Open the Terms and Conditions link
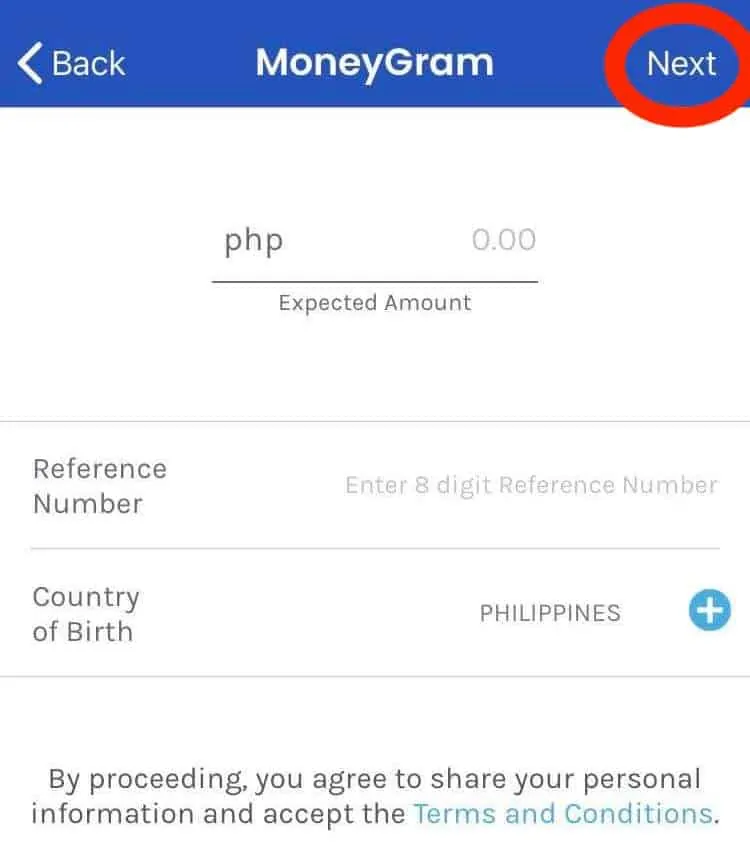 click(562, 813)
